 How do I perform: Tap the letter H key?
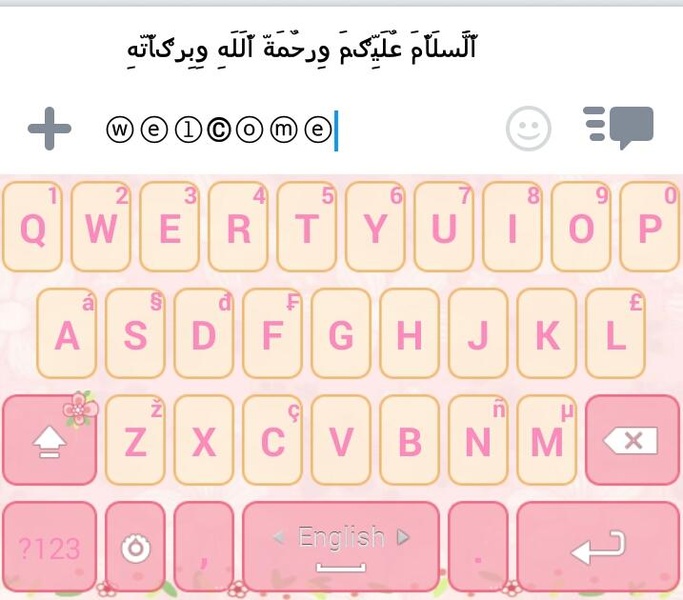tap(409, 335)
